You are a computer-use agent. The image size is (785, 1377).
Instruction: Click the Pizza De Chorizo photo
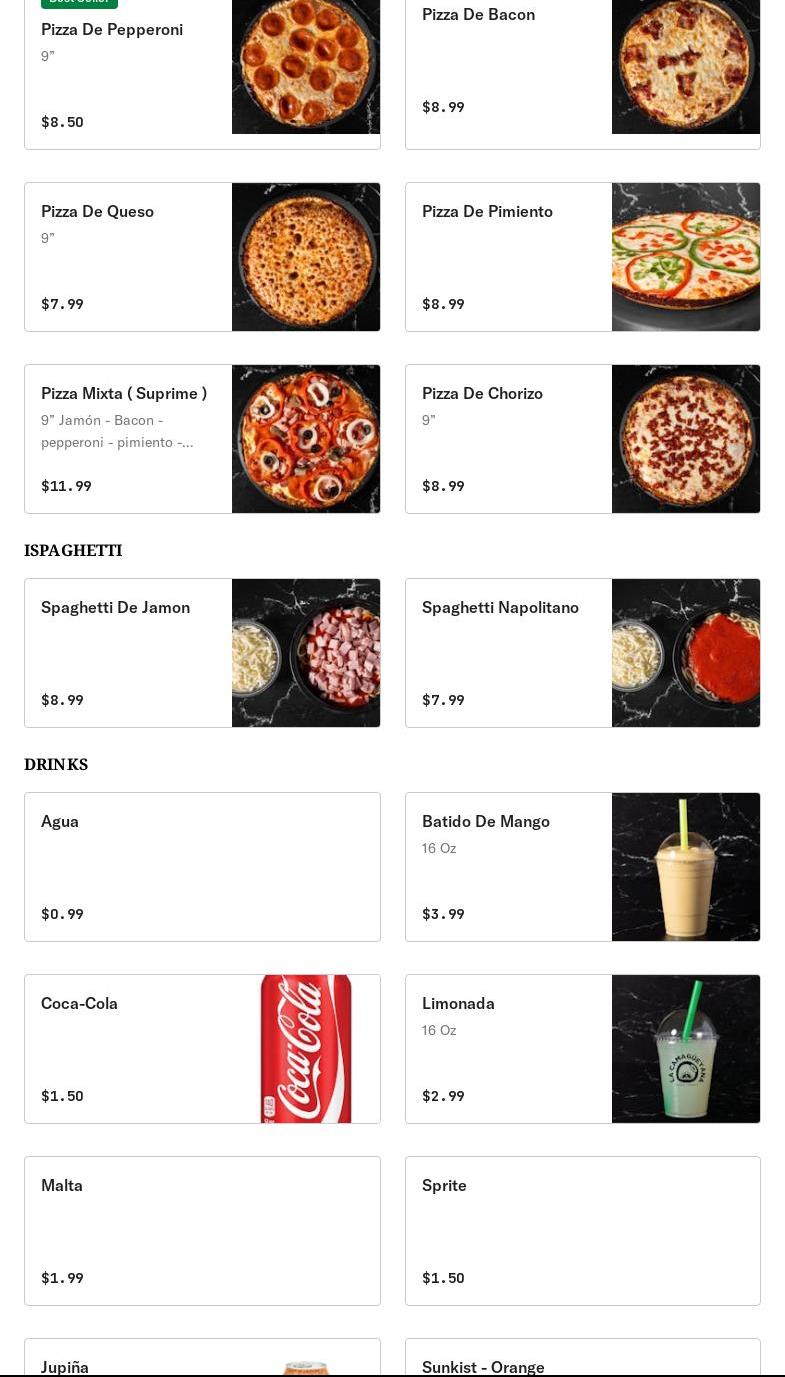coord(686,439)
